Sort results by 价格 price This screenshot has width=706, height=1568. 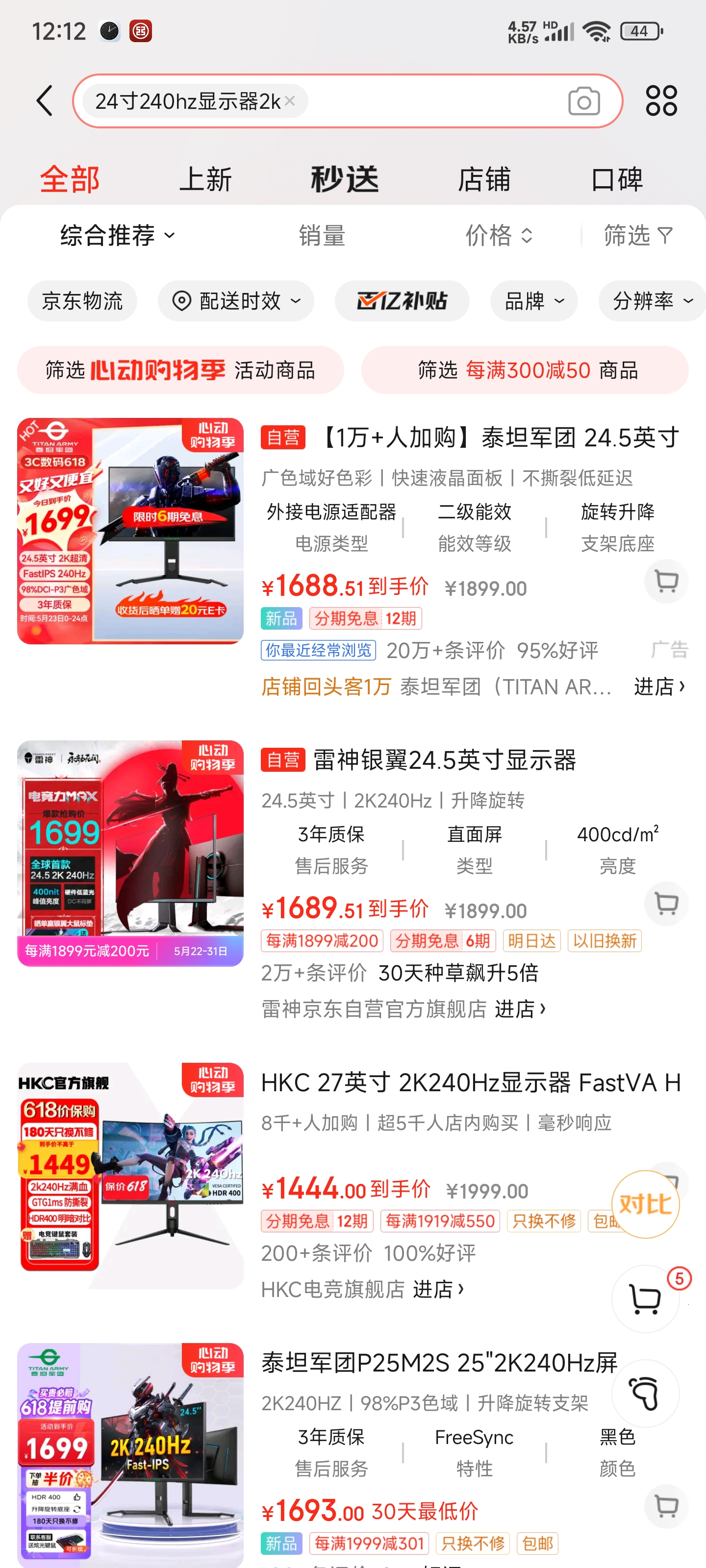(499, 236)
